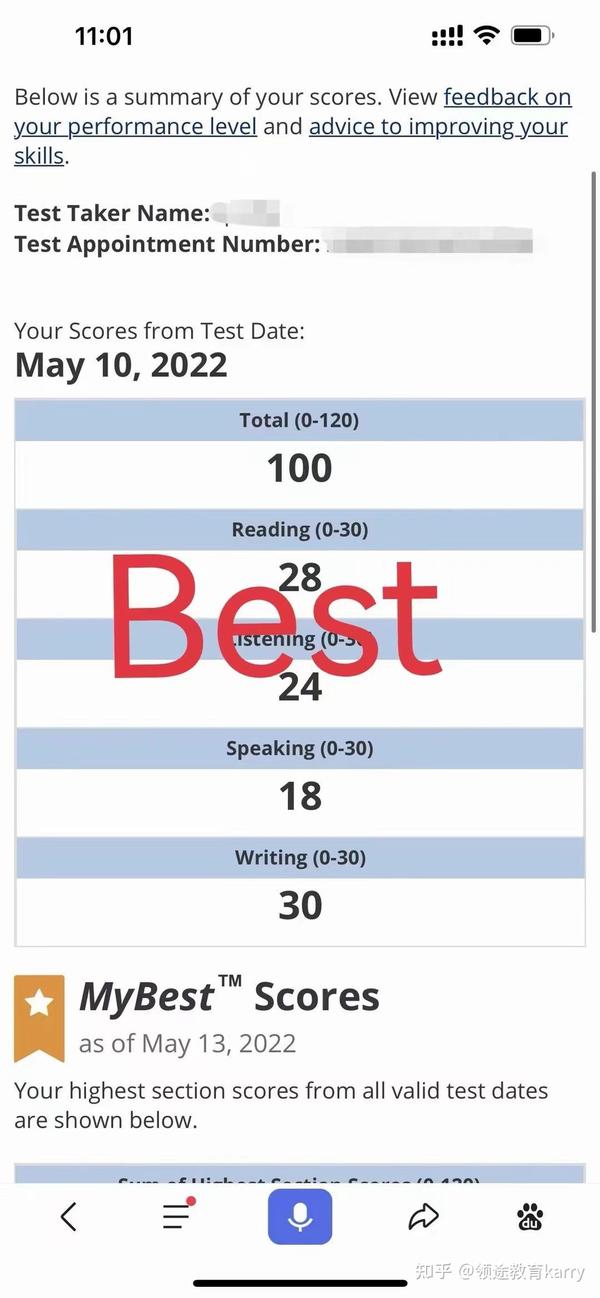600x1298 pixels.
Task: Open the feedback on your performance level link
Action: point(135,127)
